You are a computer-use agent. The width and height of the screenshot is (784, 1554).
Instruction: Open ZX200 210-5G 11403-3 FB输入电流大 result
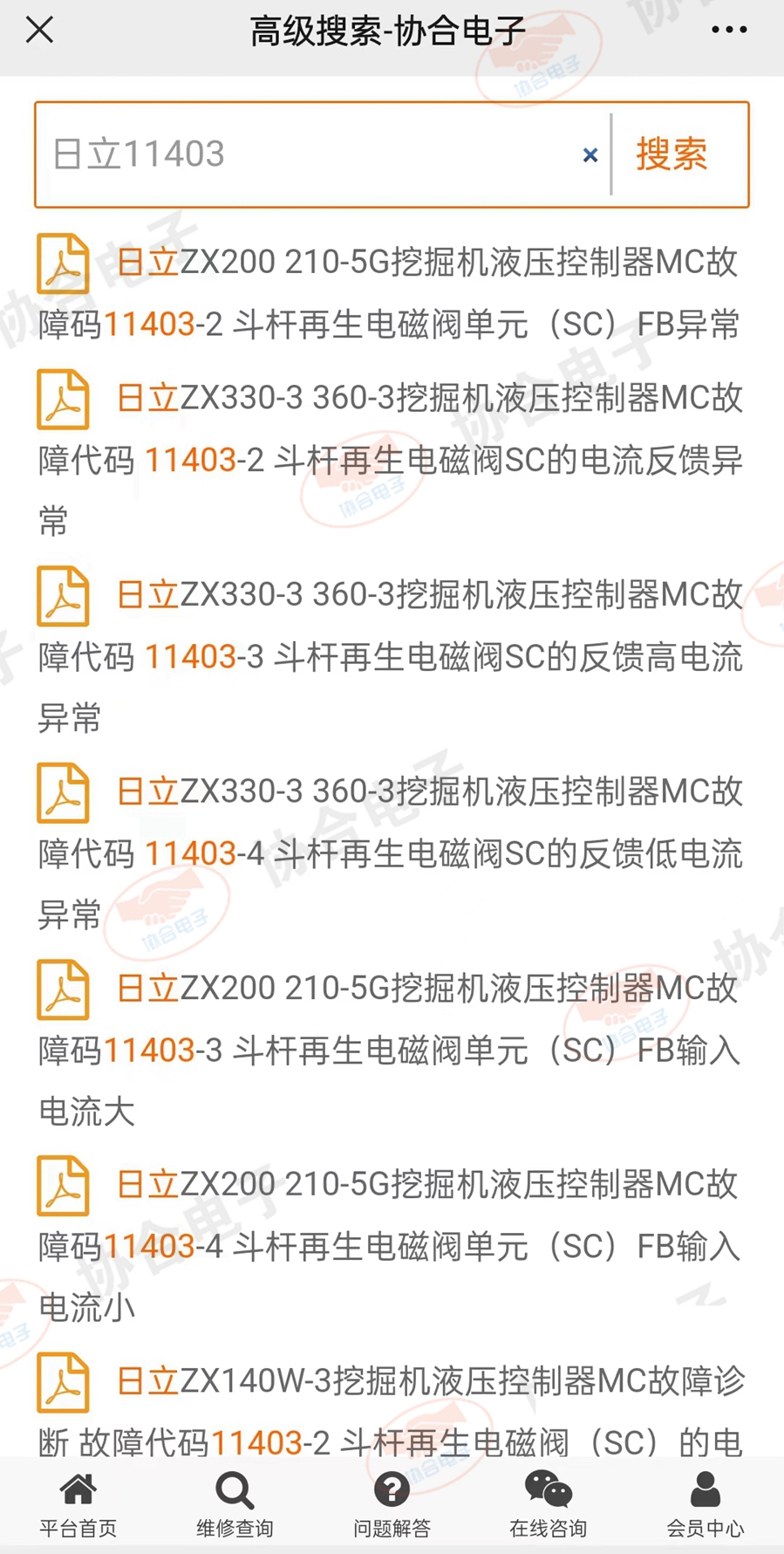(x=390, y=1050)
